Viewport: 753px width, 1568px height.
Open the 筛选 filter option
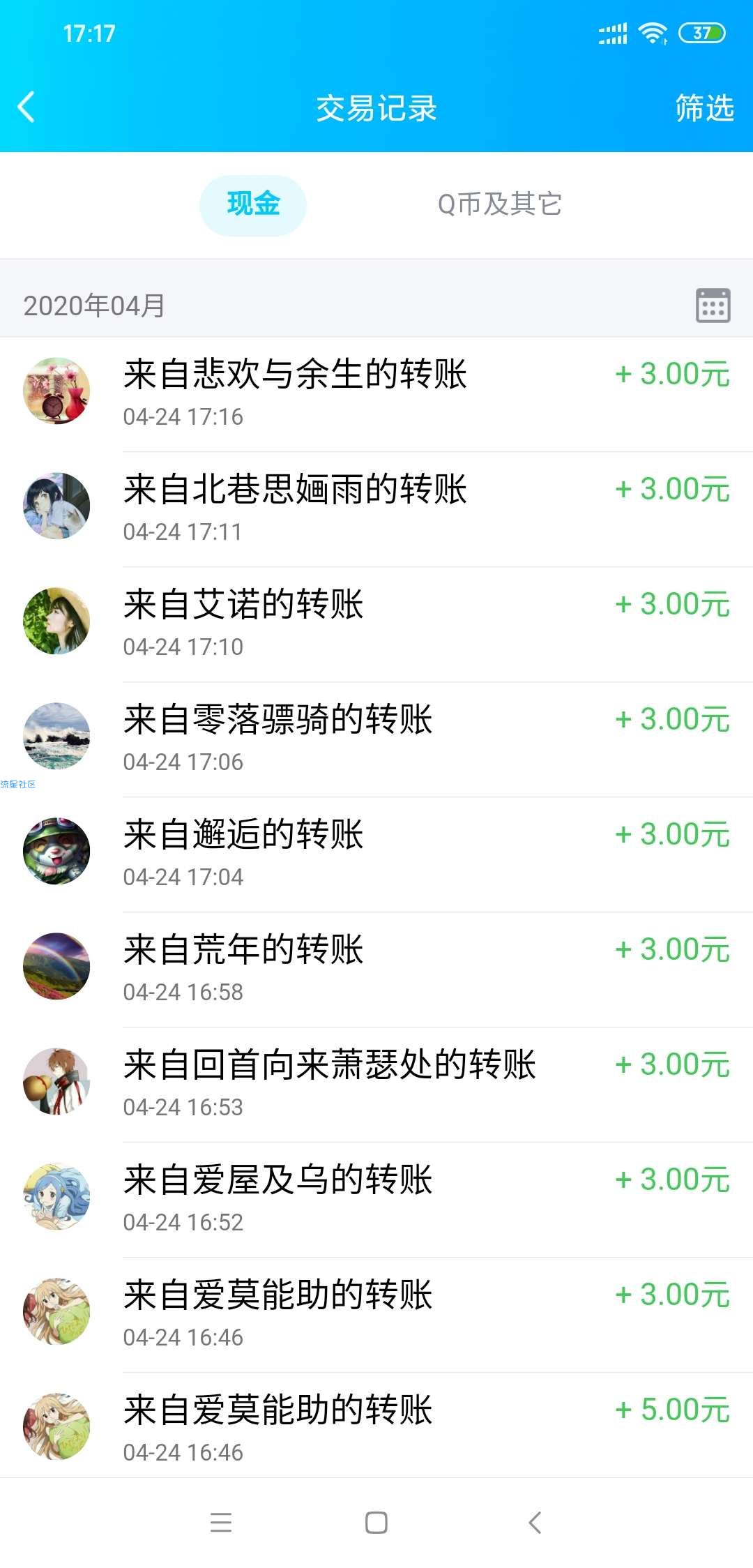[704, 108]
